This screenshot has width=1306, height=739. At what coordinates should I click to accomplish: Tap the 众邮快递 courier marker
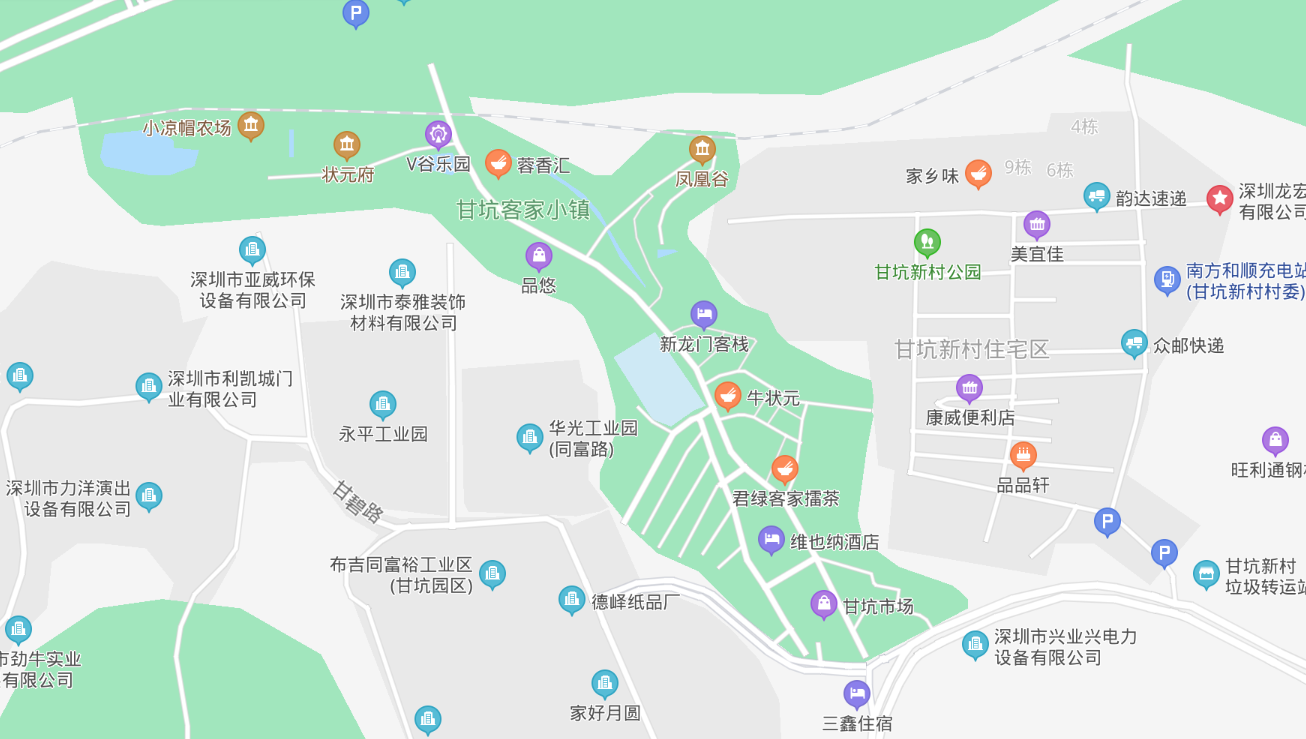[x=1134, y=343]
